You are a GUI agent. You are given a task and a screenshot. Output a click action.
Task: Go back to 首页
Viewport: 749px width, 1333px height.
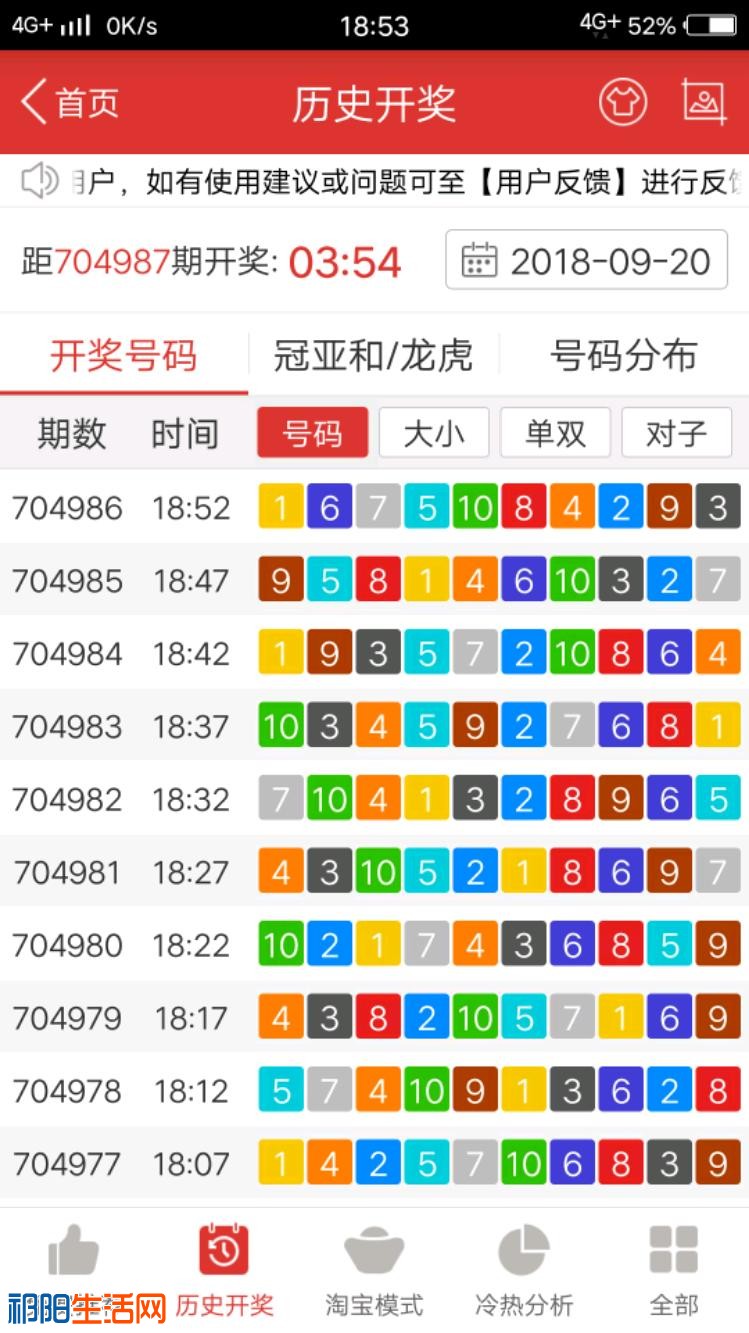pyautogui.click(x=70, y=103)
